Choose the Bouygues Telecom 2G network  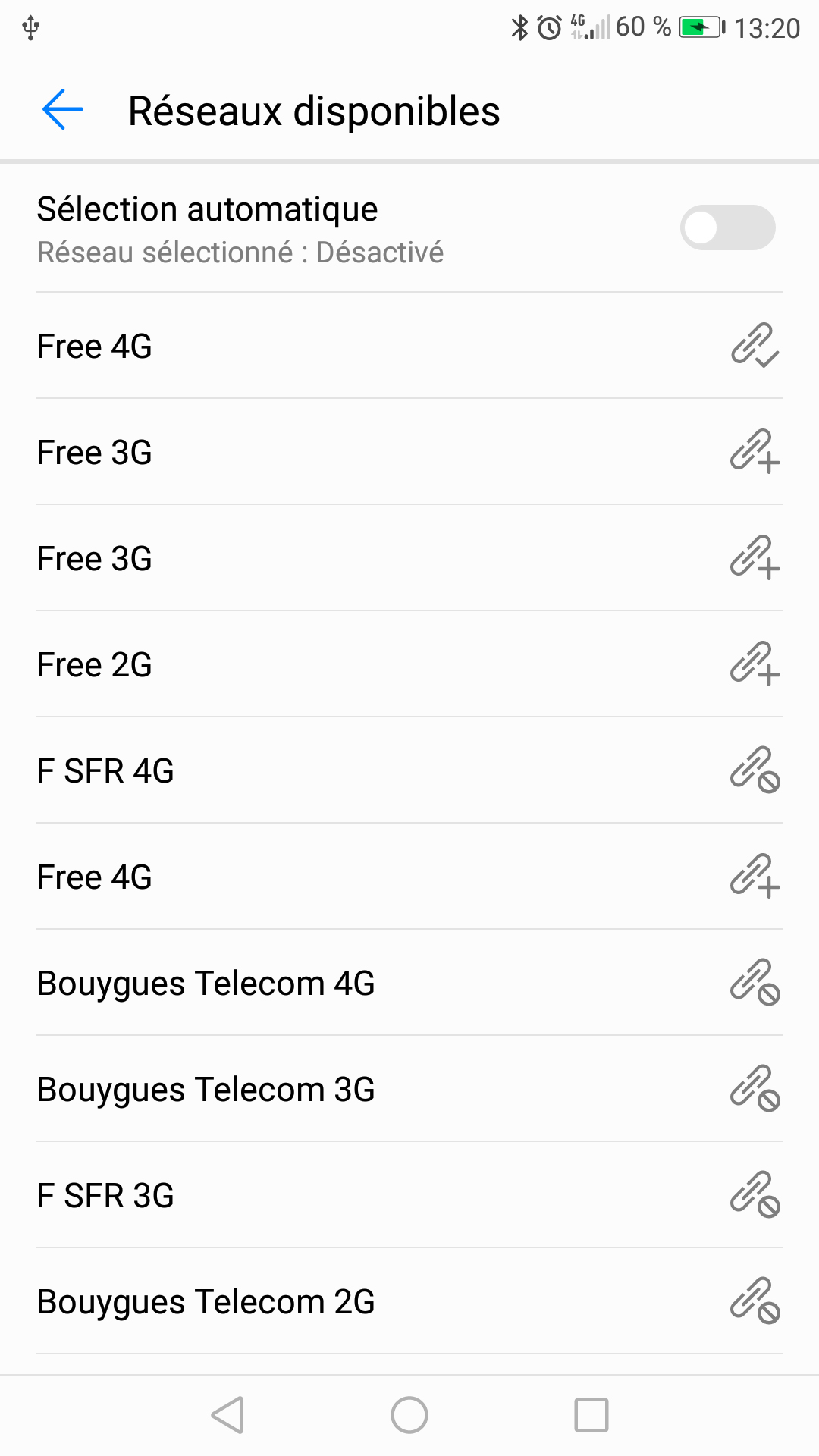pos(409,1301)
